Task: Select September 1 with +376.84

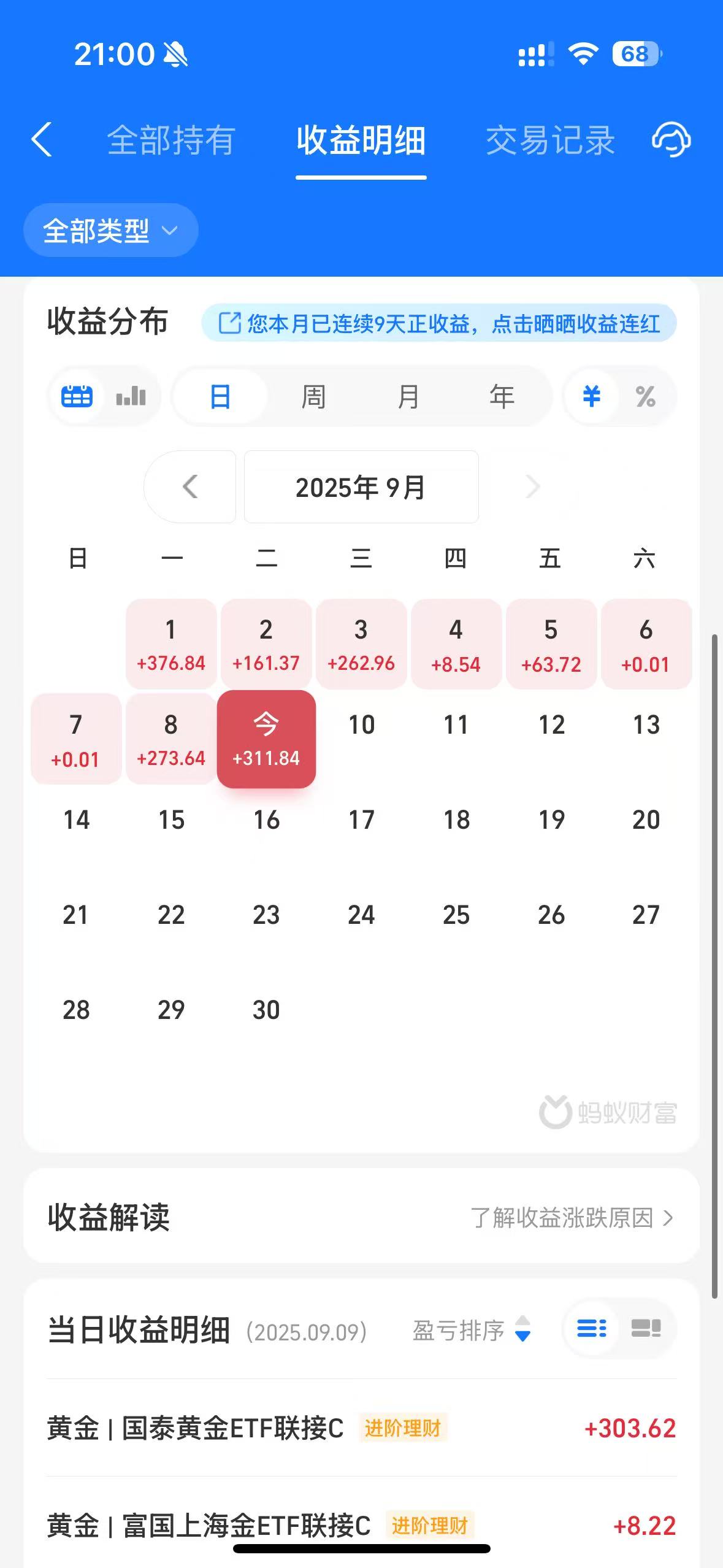Action: [x=171, y=644]
